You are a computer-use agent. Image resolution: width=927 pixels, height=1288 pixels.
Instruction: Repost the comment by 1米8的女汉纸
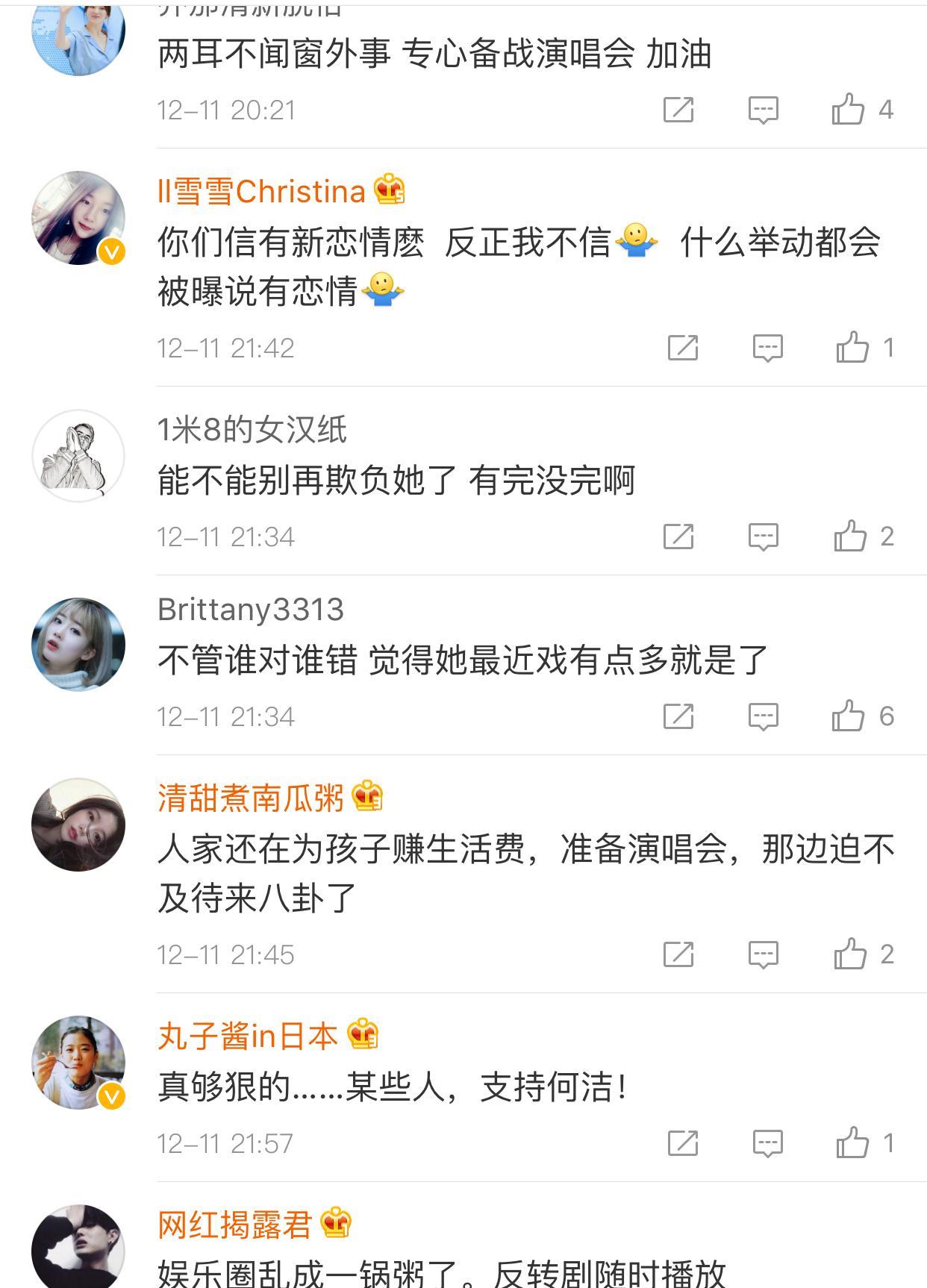pos(678,537)
